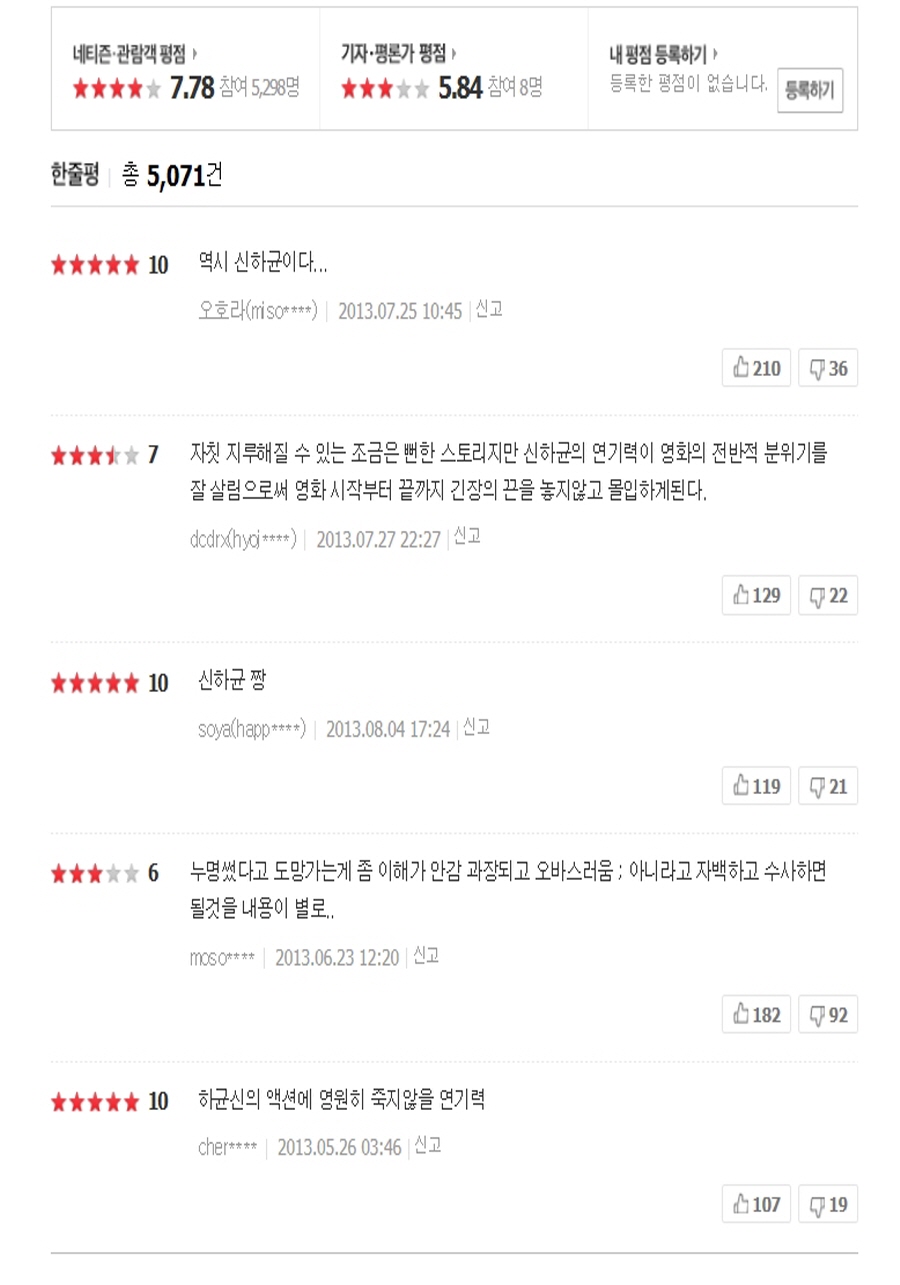Report the review by soya(happ****)
Viewport: 900px width, 1285px height.
point(476,727)
